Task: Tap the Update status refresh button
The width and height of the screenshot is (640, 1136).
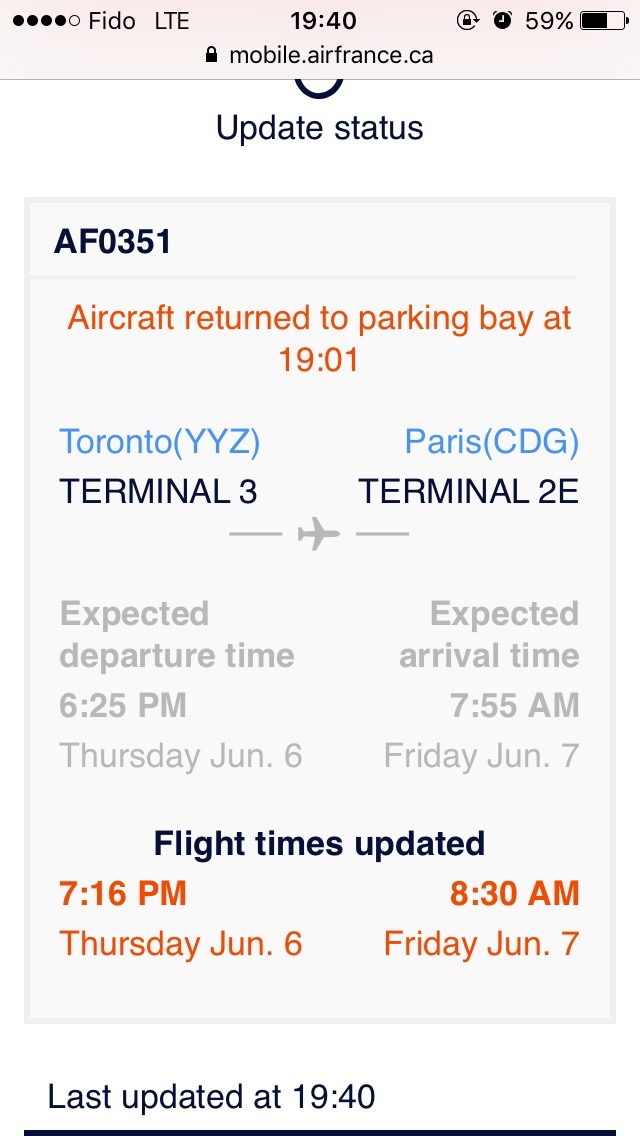Action: (319, 114)
